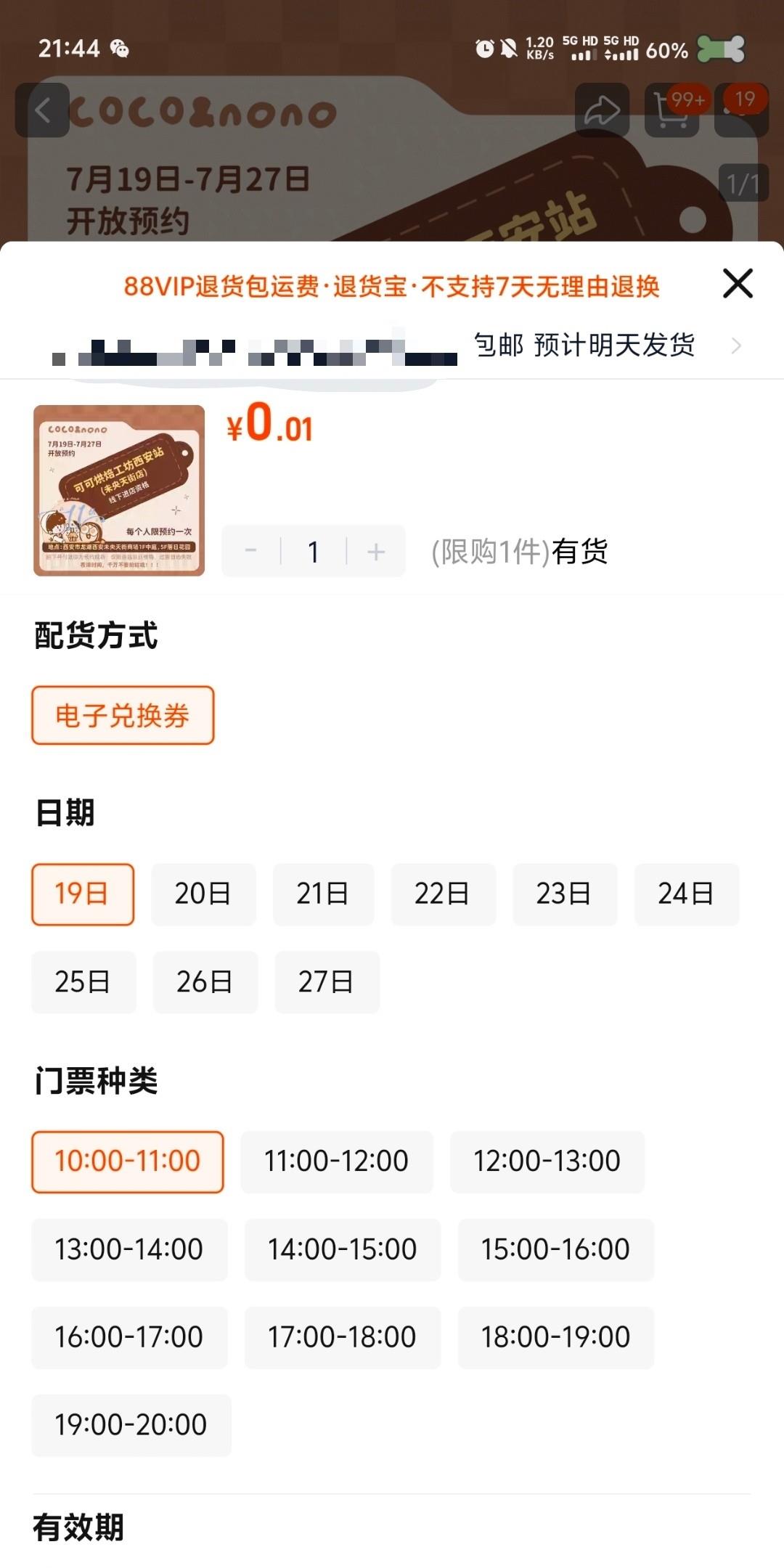Select the 18:00-19:00 time slot

[x=555, y=1336]
